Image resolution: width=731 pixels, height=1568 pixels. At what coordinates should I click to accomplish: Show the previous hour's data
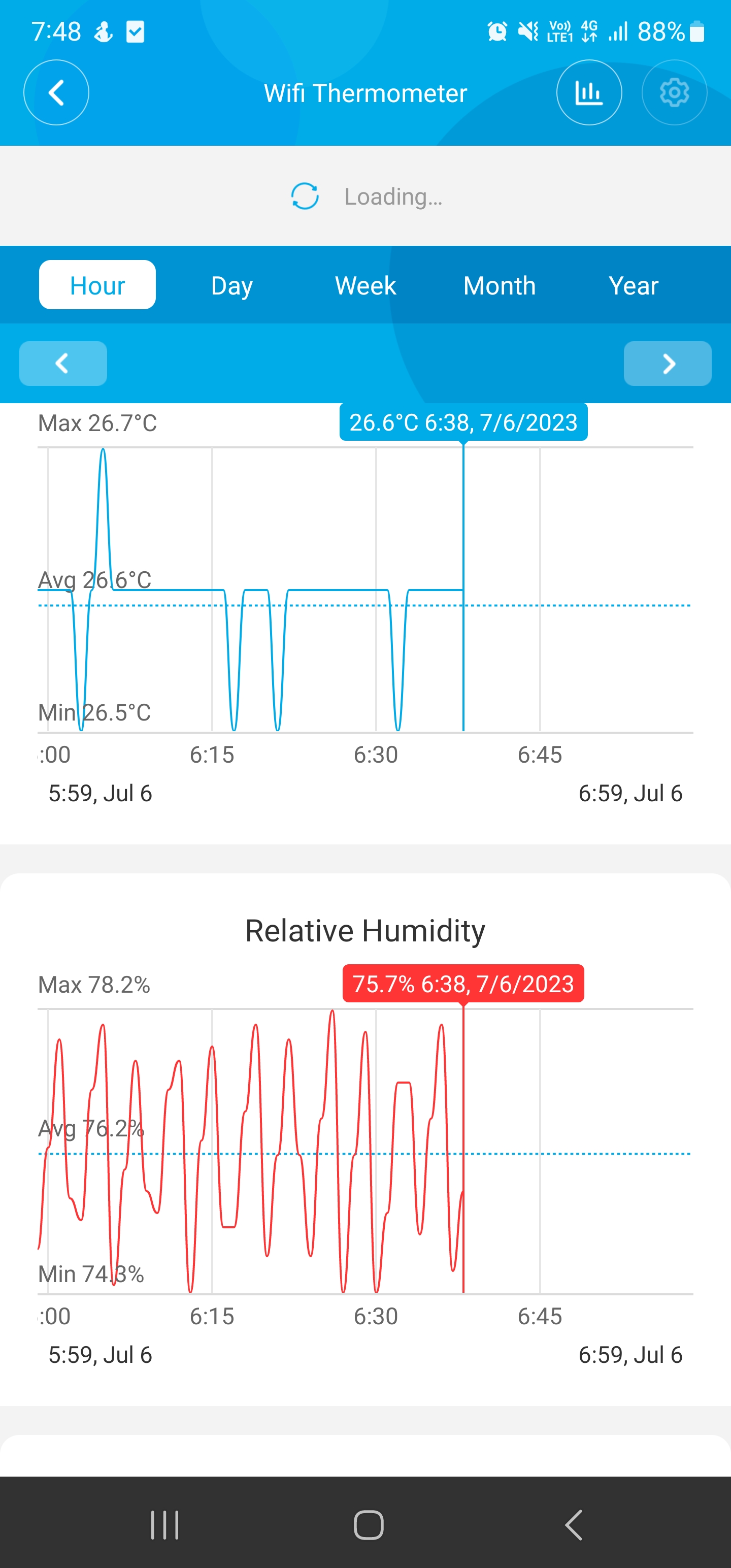pyautogui.click(x=63, y=364)
